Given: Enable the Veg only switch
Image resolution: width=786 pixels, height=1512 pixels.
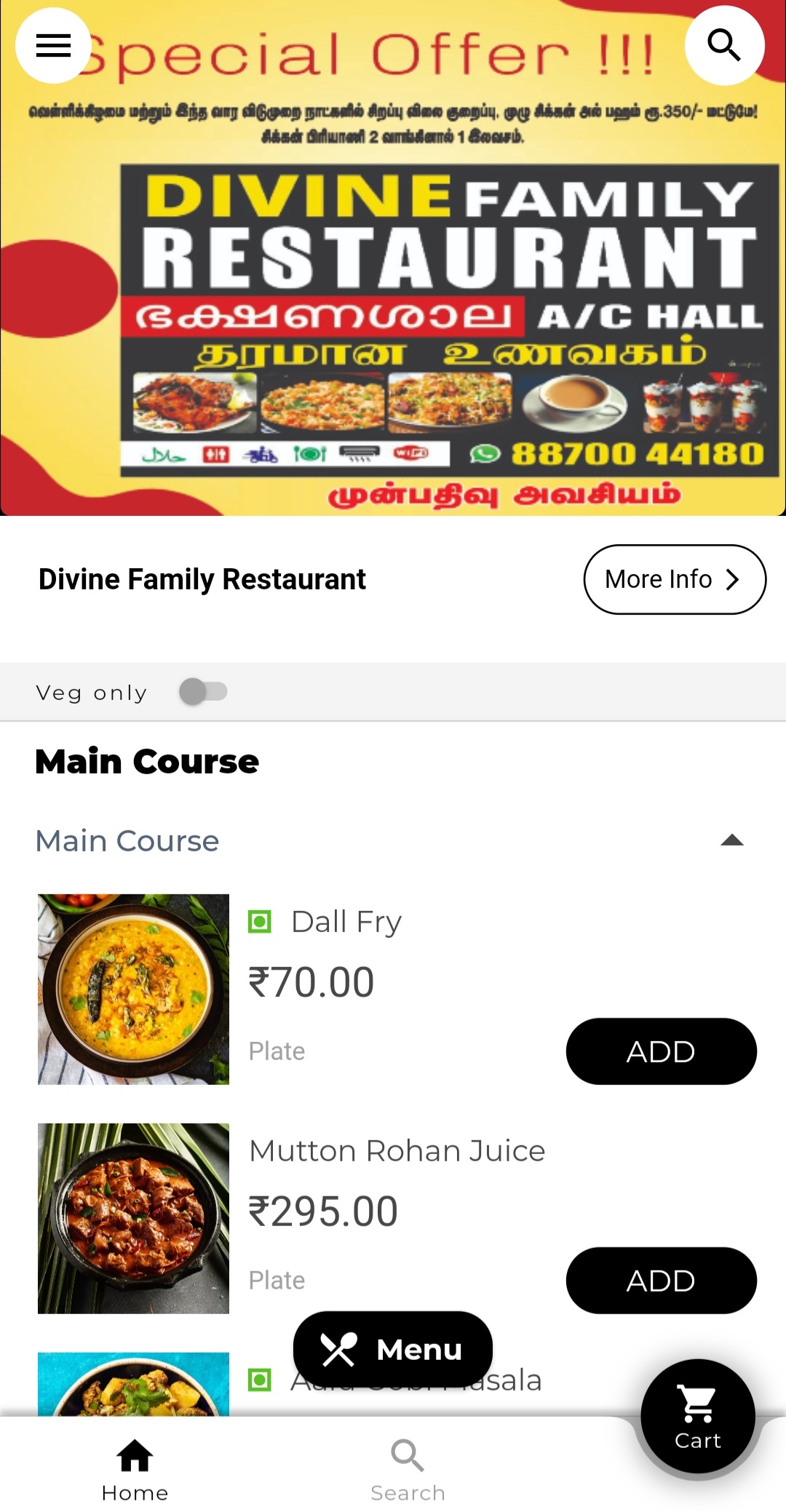Looking at the screenshot, I should click(x=204, y=691).
